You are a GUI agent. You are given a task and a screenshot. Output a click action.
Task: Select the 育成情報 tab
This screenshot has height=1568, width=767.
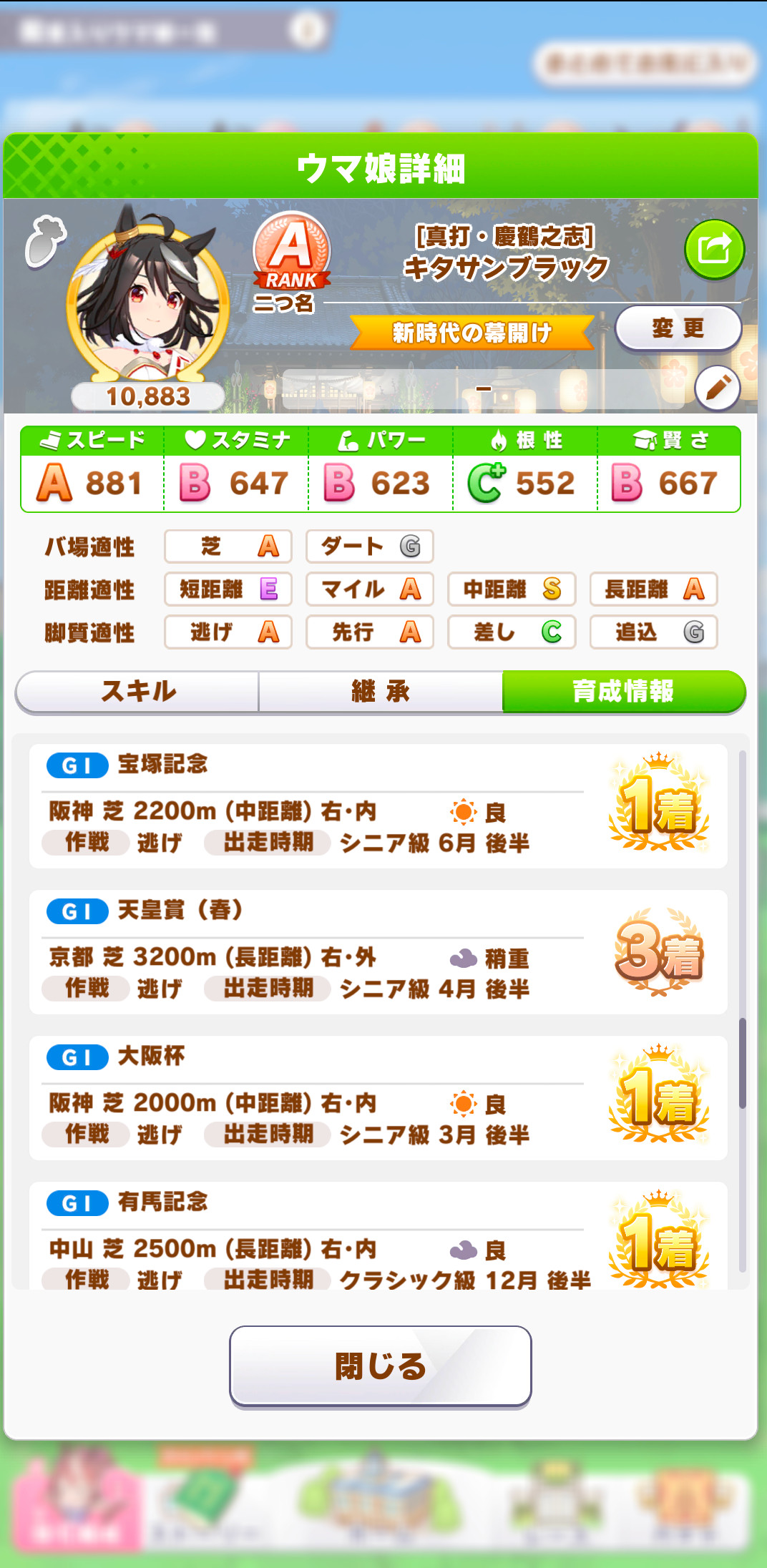623,691
